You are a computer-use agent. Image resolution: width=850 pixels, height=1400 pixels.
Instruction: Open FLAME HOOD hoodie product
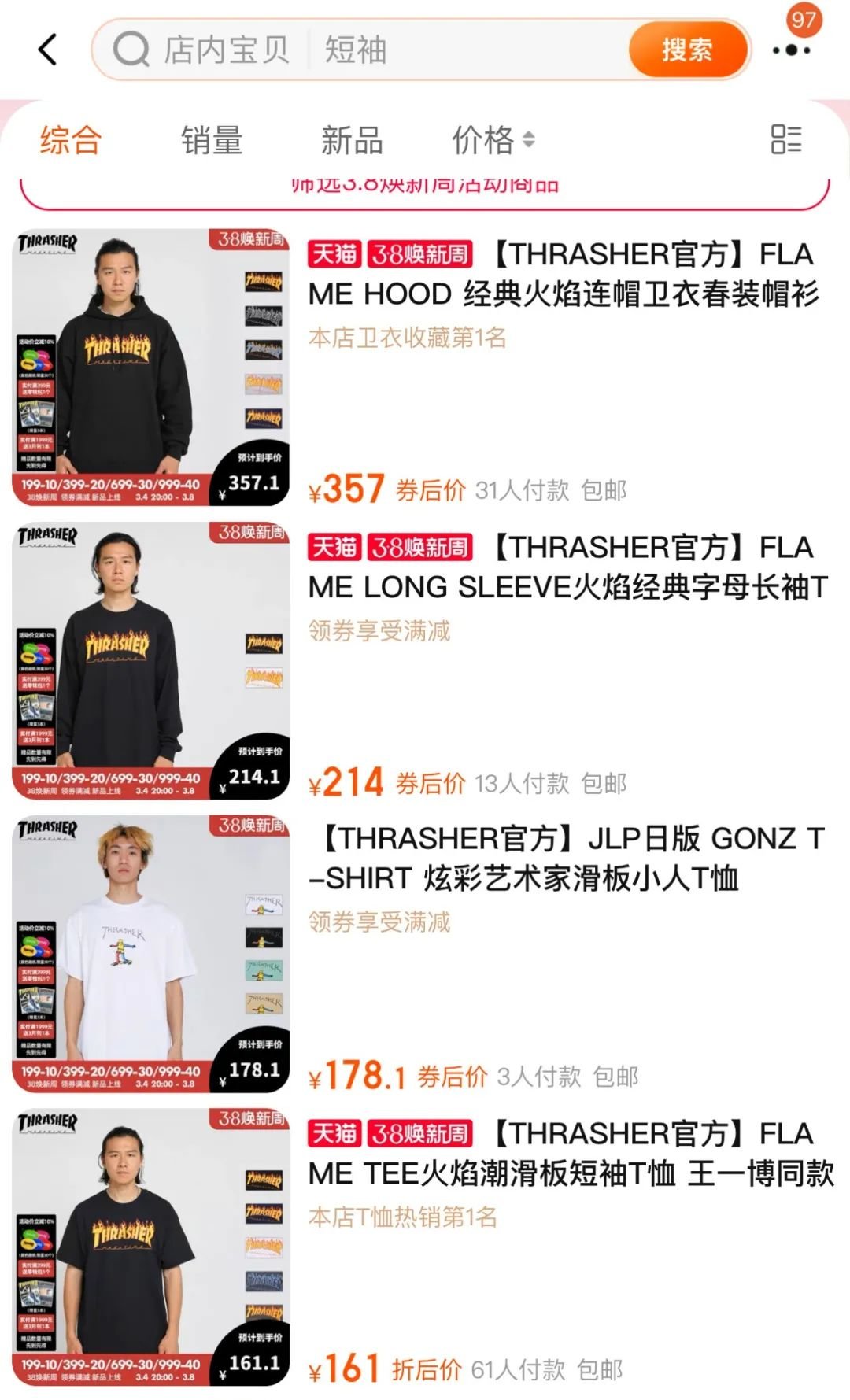click(x=563, y=275)
